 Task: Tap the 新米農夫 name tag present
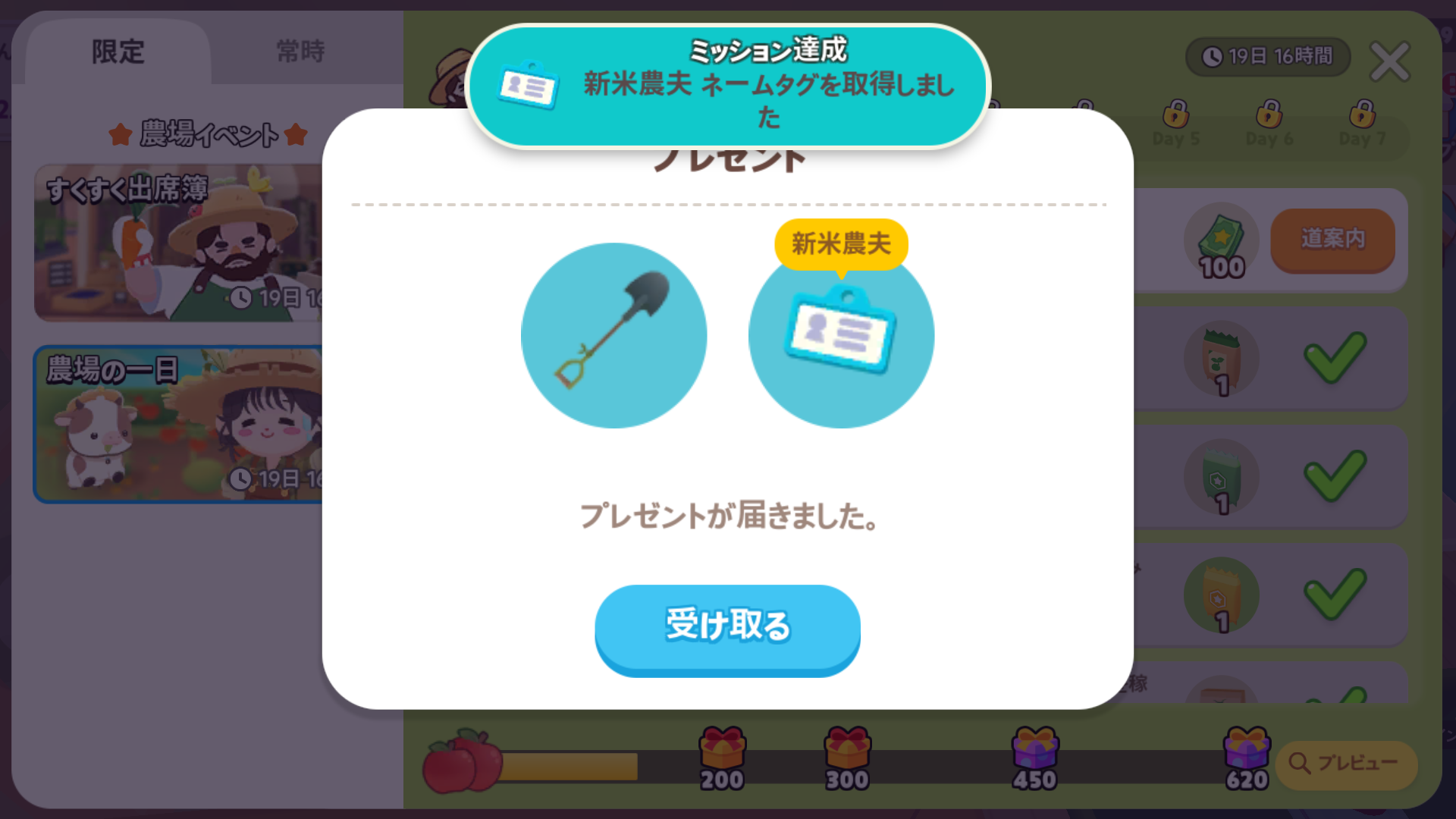pos(841,335)
